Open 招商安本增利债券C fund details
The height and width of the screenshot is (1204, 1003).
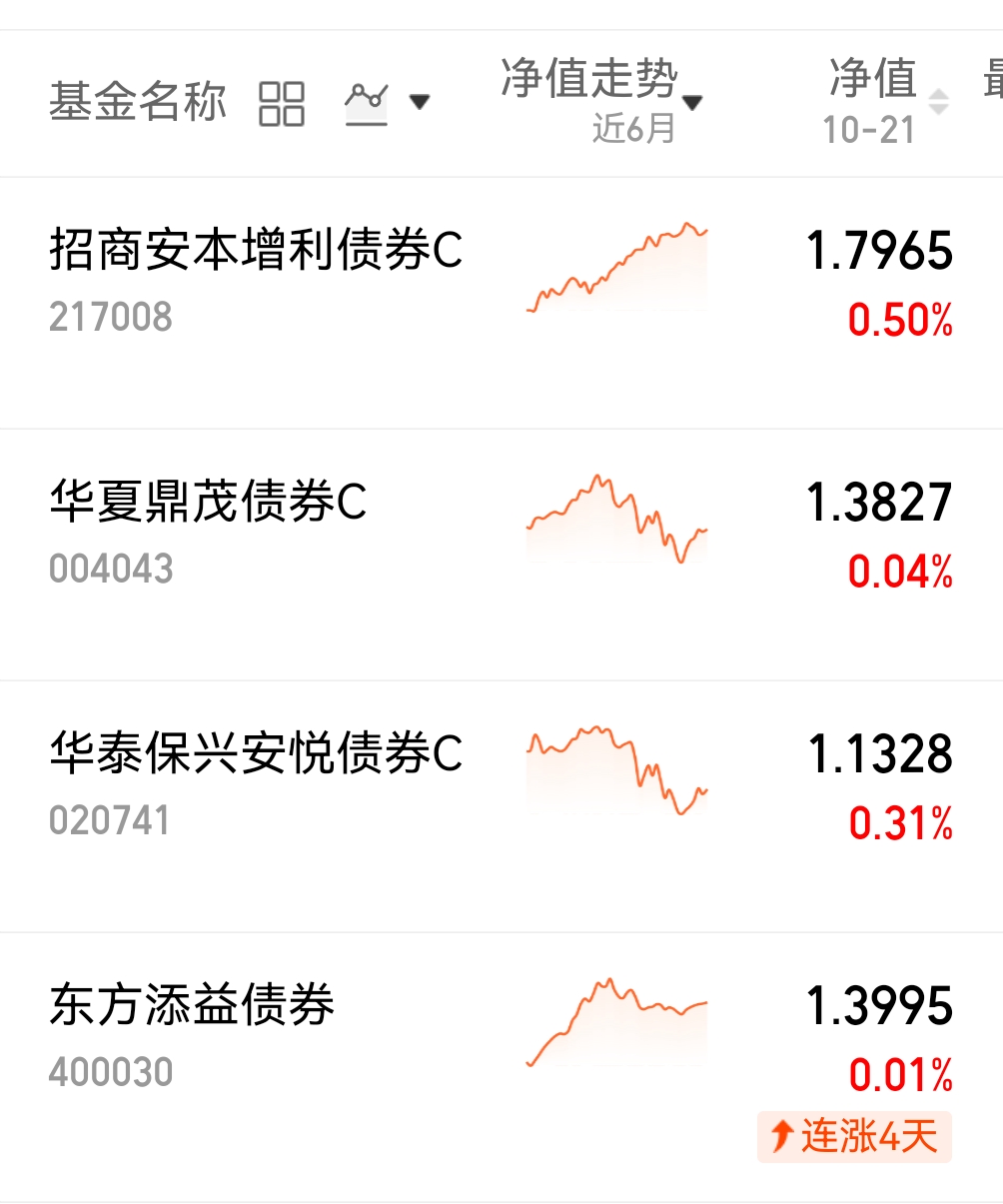point(256,251)
